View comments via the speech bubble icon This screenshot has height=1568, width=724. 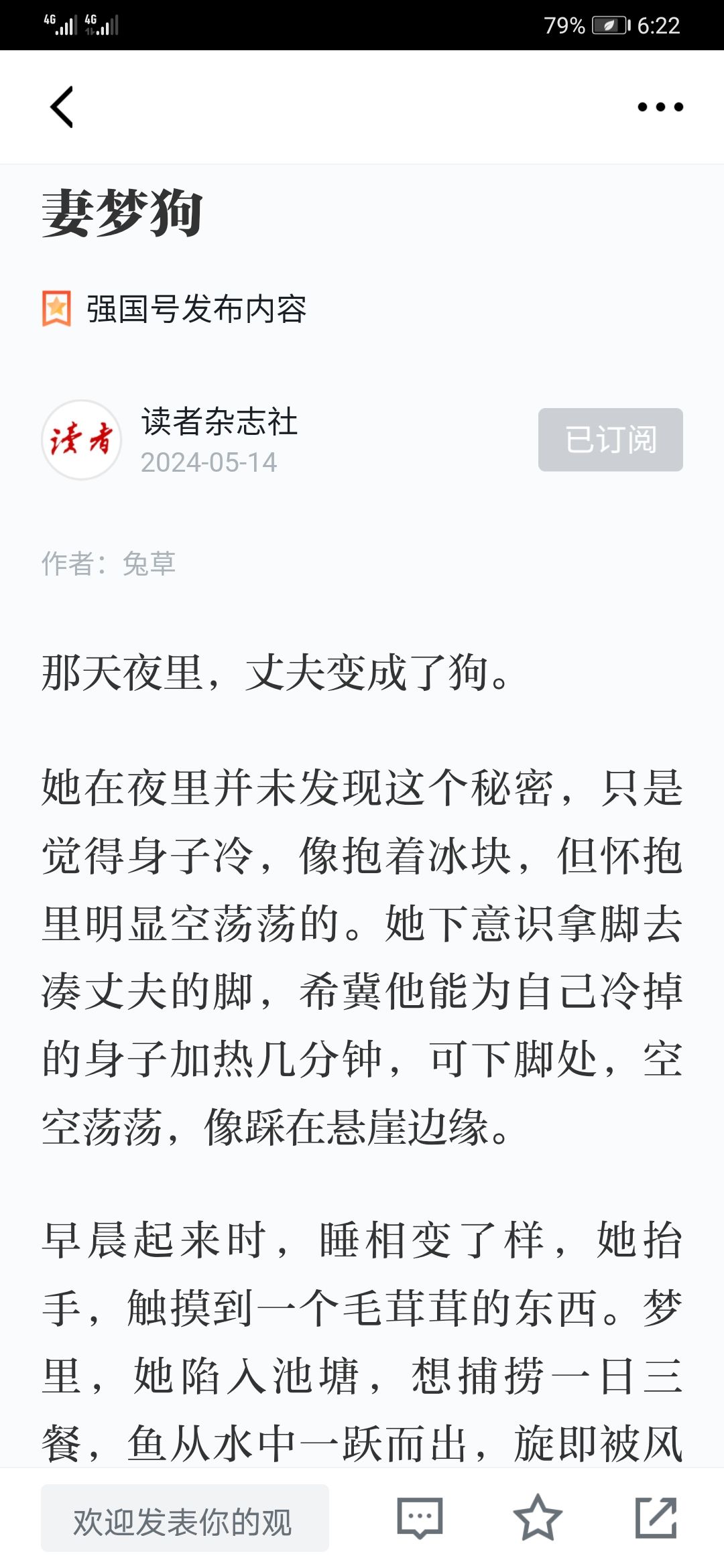coord(420,1518)
